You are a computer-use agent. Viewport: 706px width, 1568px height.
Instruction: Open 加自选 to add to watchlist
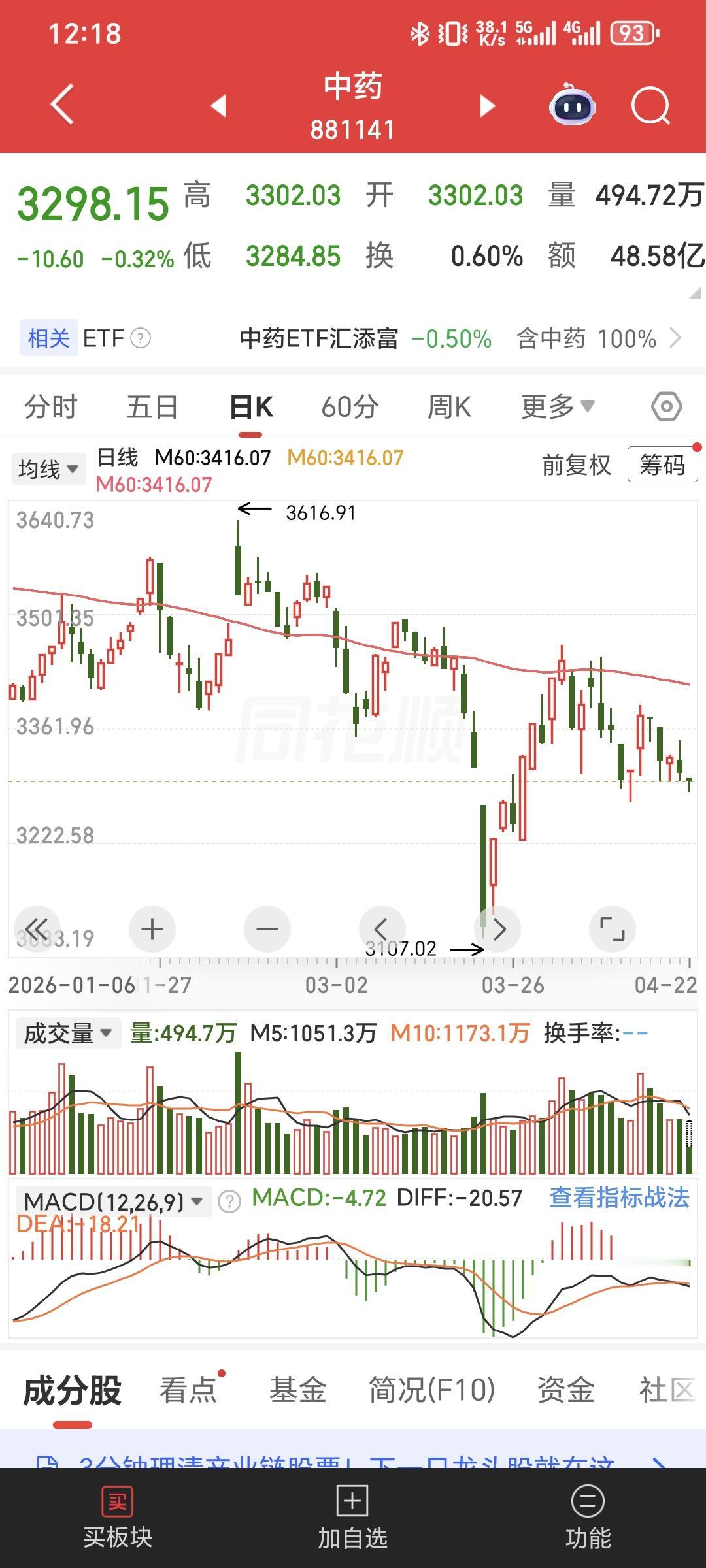[x=352, y=1516]
